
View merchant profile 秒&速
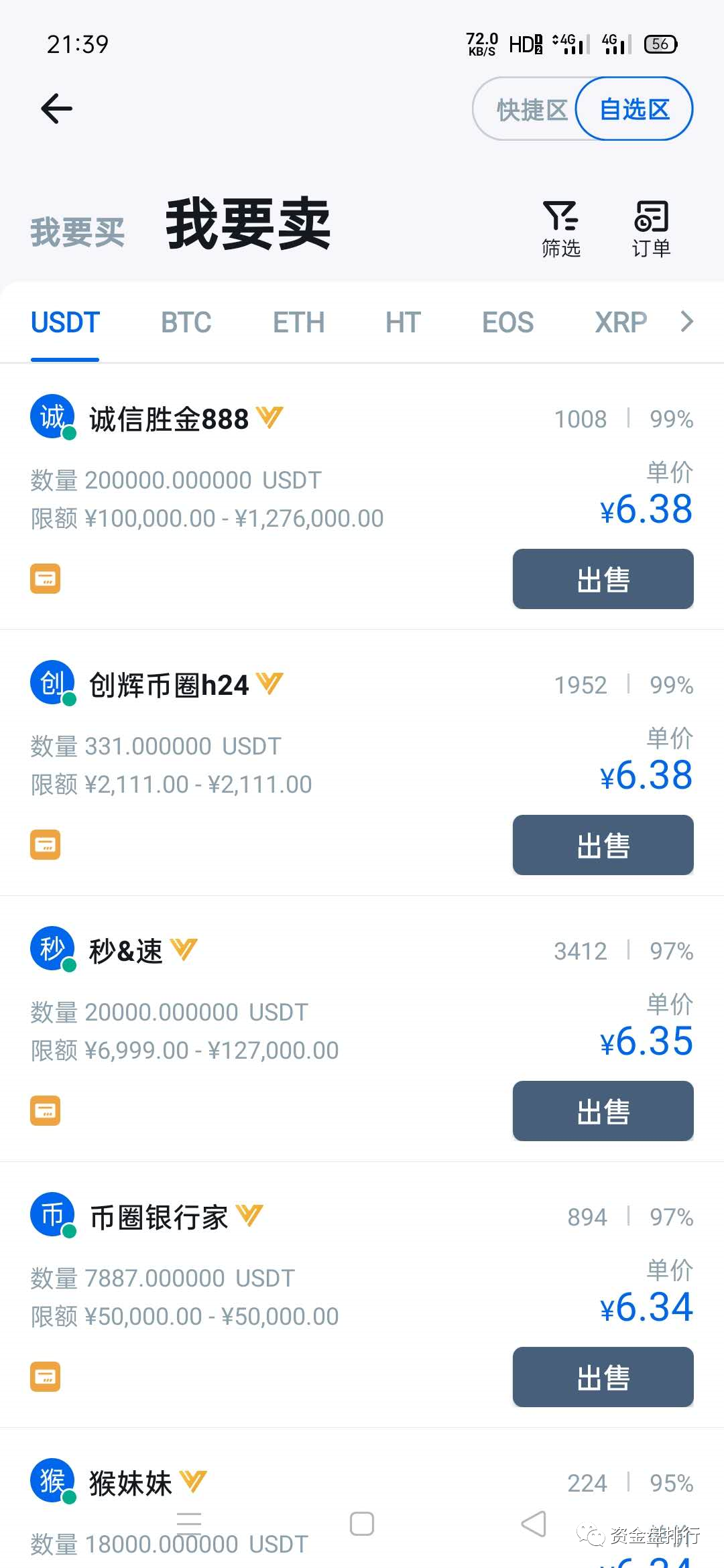click(x=125, y=951)
